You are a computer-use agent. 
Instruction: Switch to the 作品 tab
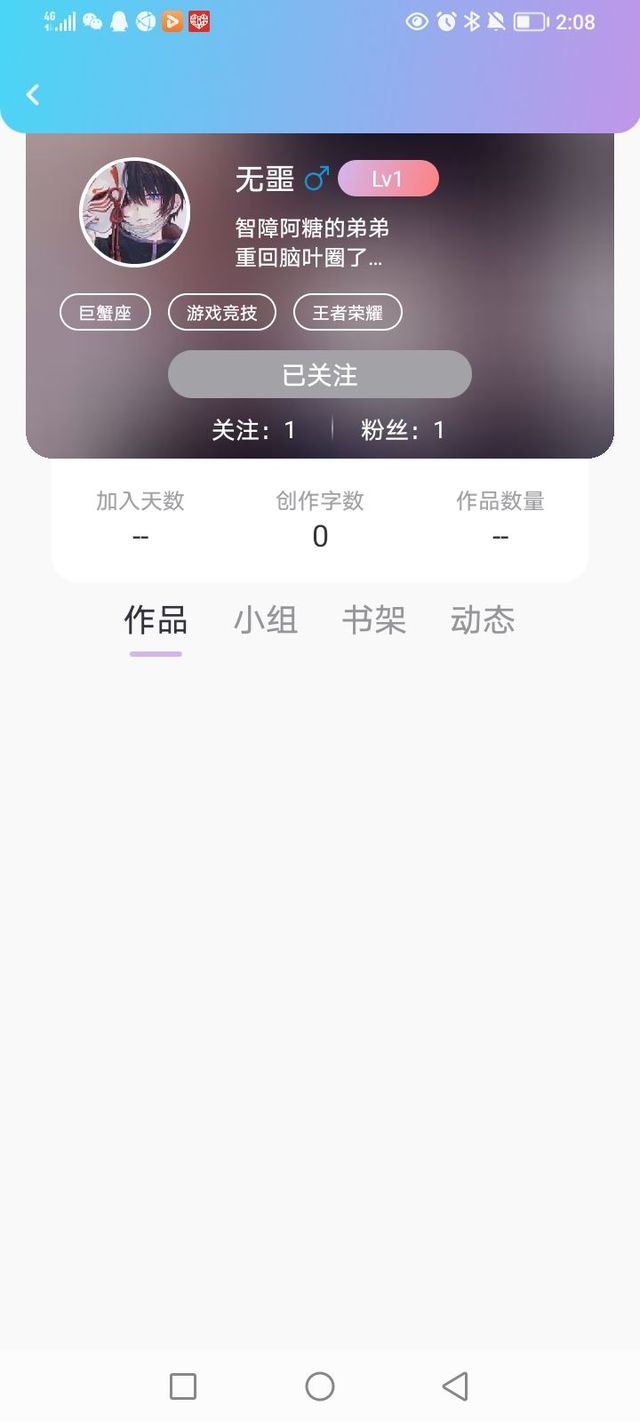156,621
